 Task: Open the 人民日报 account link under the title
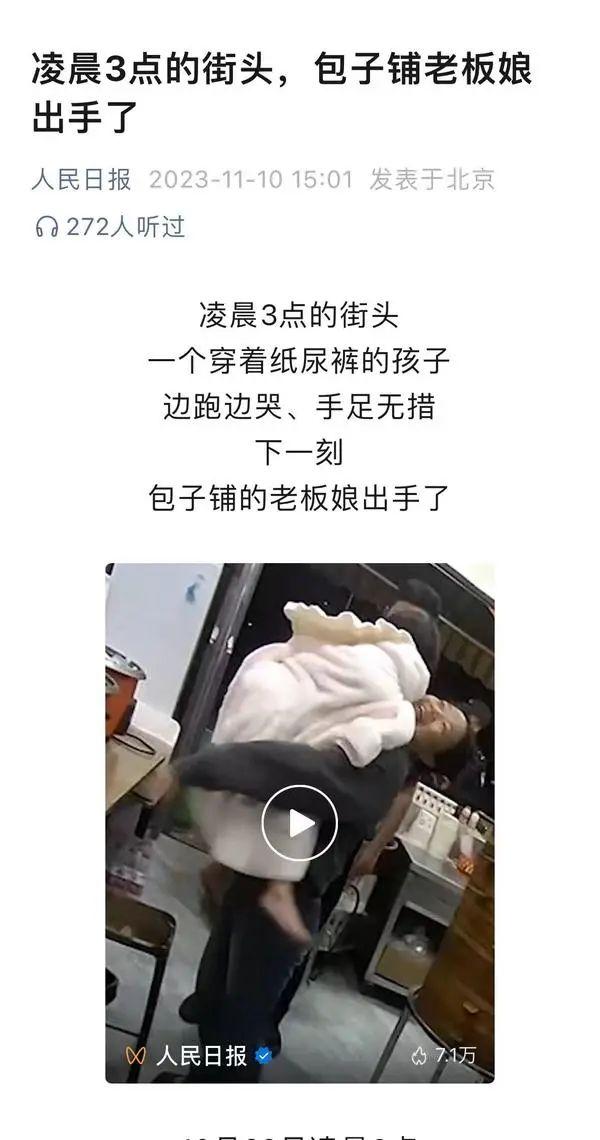pos(81,180)
